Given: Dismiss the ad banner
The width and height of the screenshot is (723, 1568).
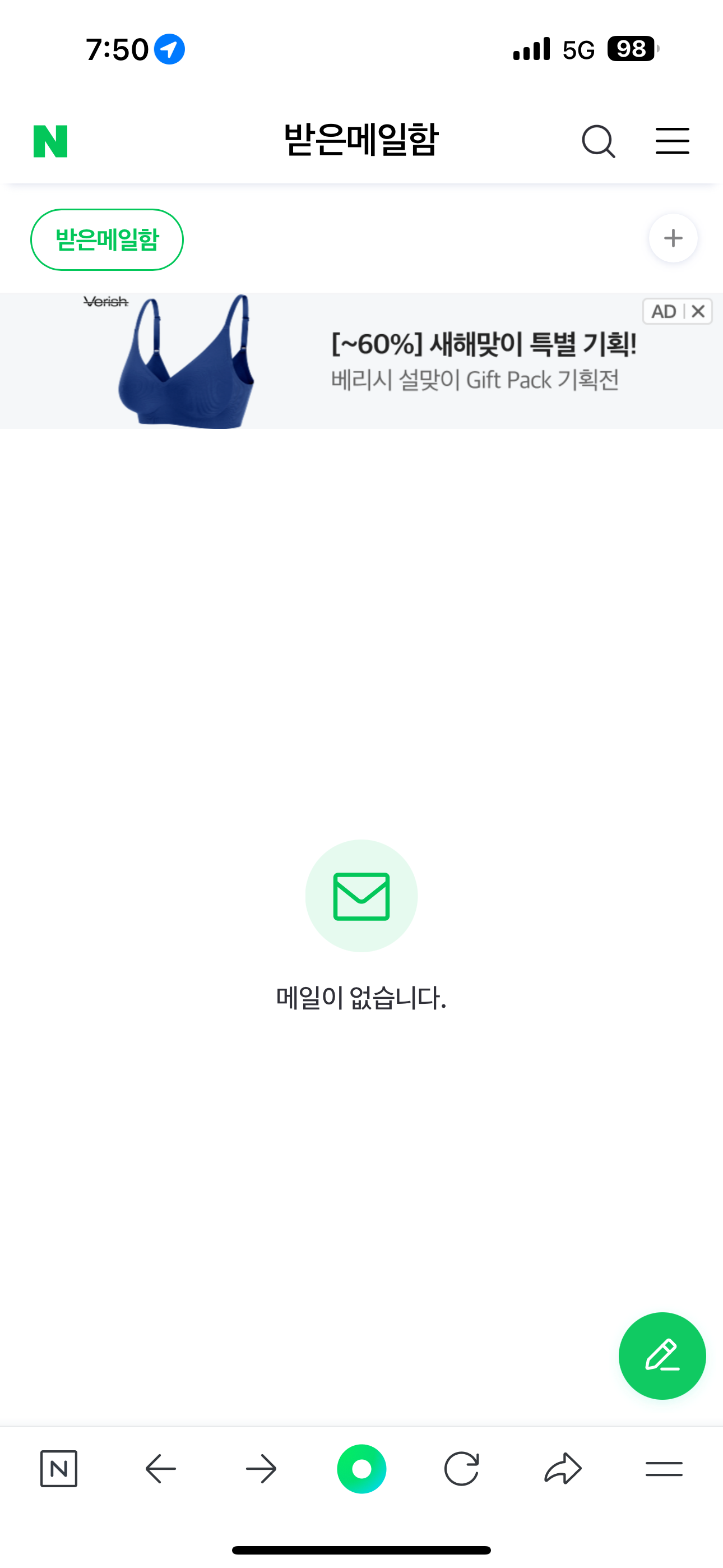Looking at the screenshot, I should click(698, 312).
